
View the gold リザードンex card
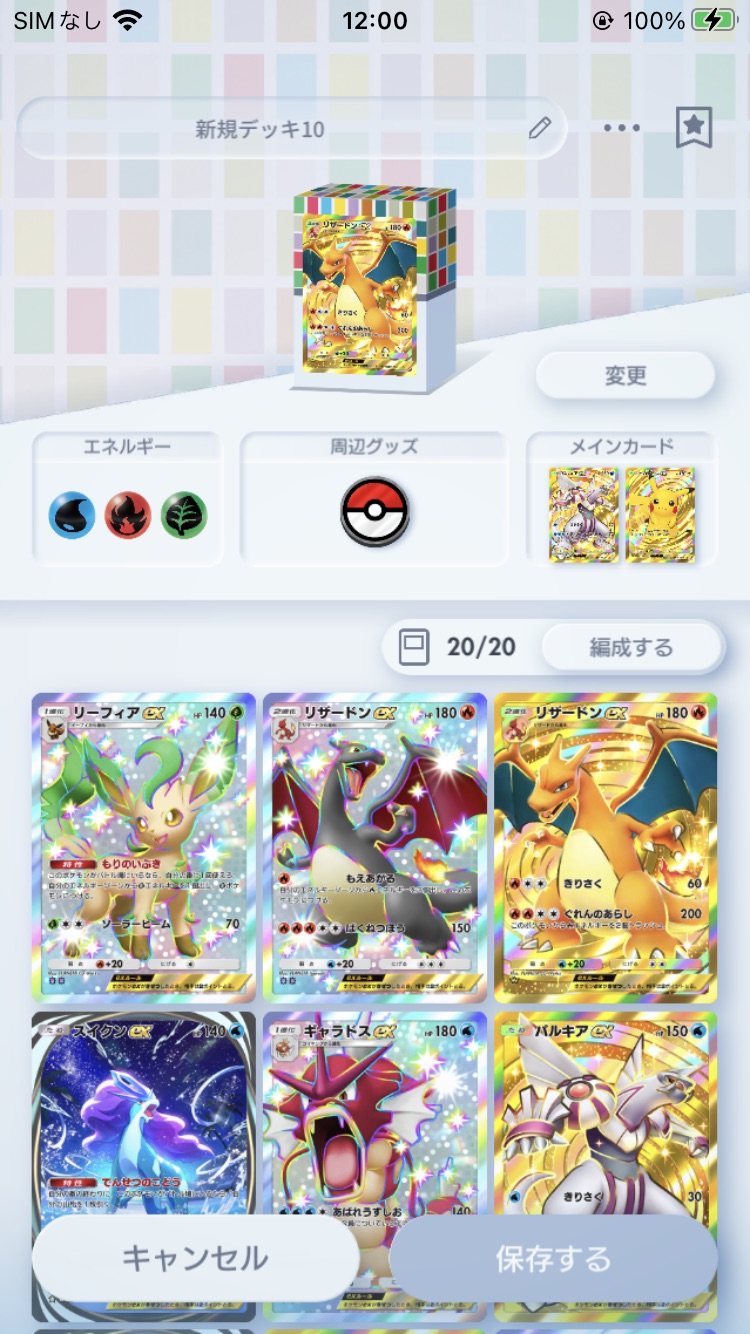tap(605, 847)
